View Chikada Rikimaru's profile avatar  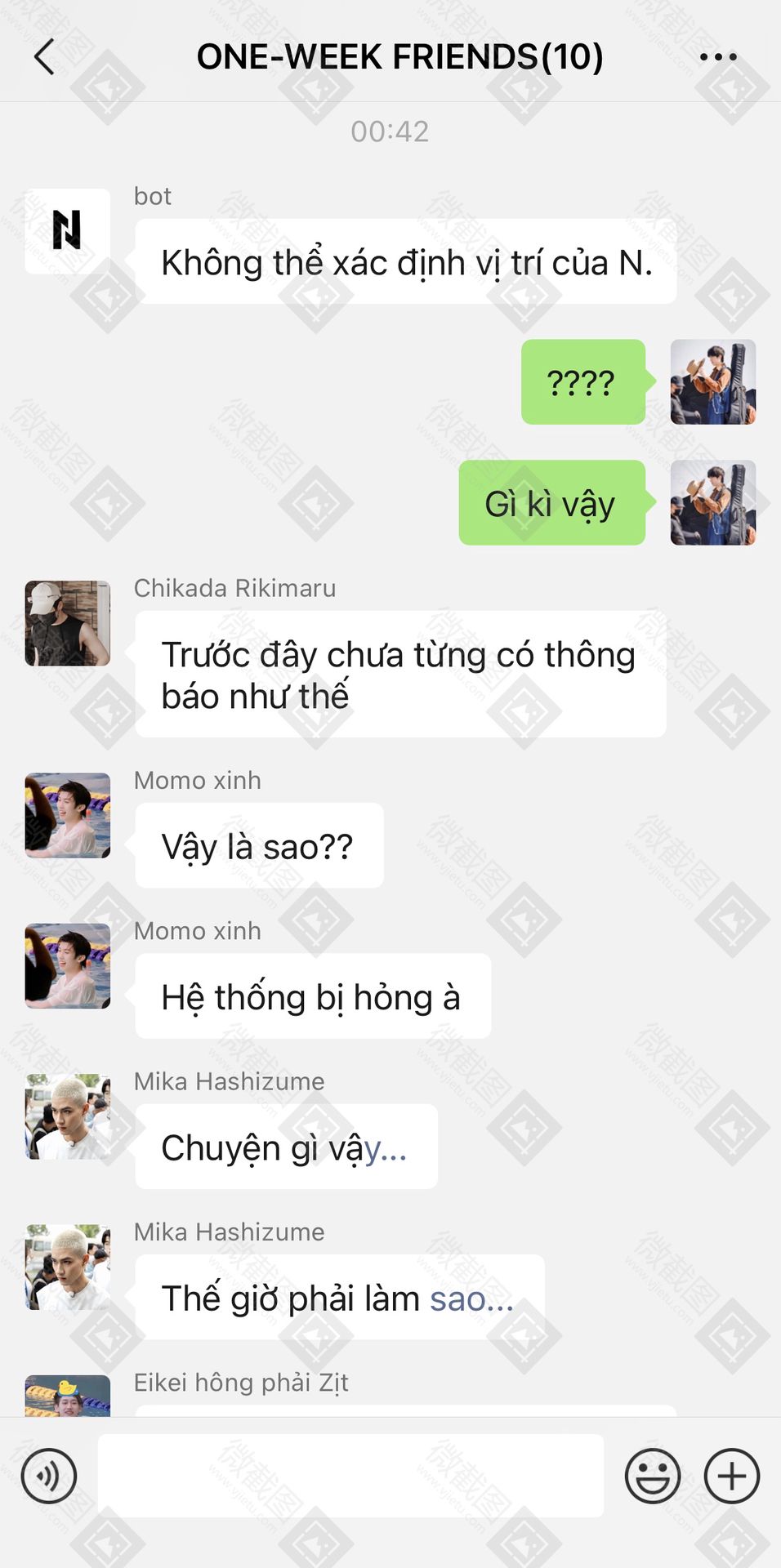coord(68,623)
